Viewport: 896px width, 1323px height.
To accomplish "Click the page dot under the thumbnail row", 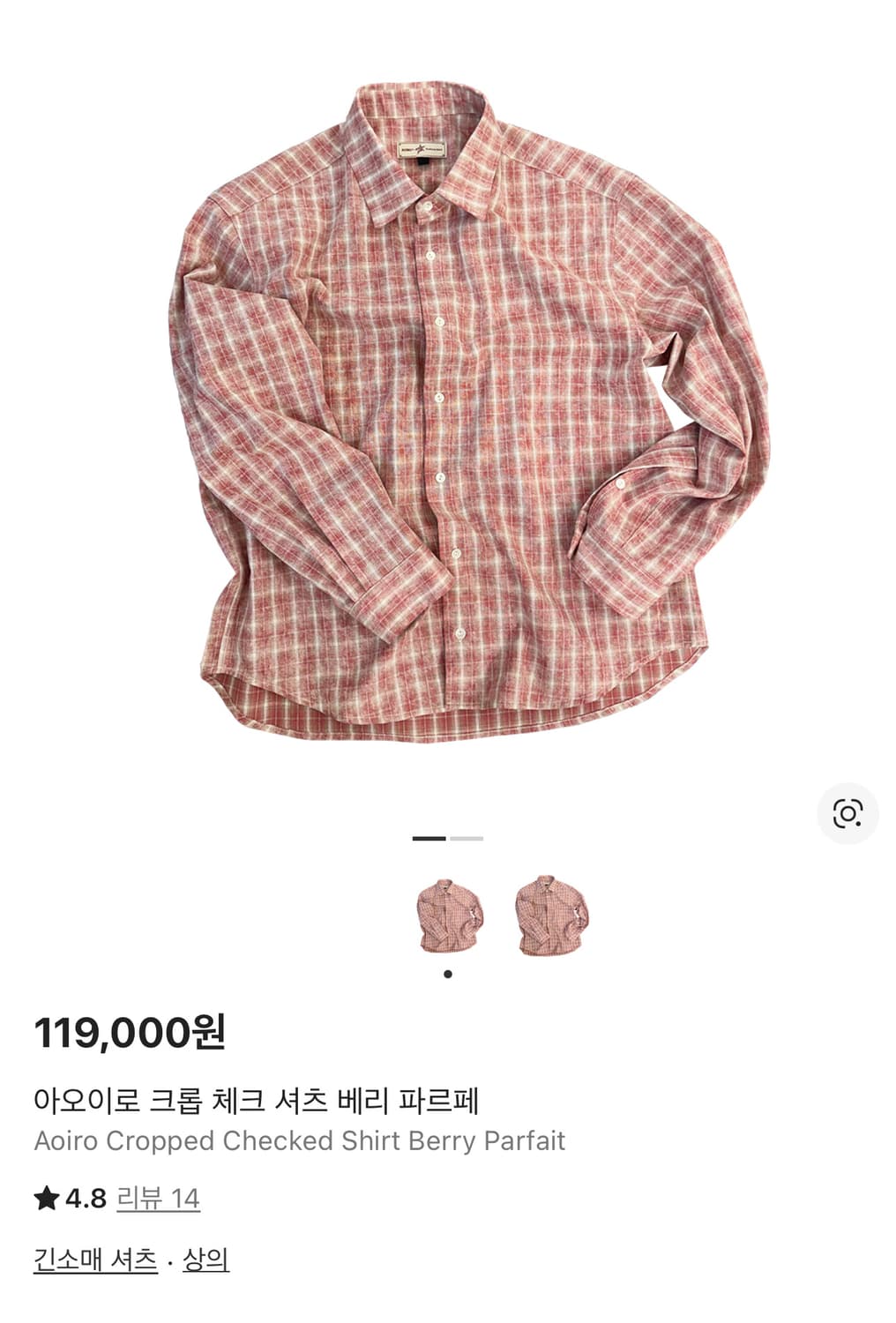I will point(448,974).
